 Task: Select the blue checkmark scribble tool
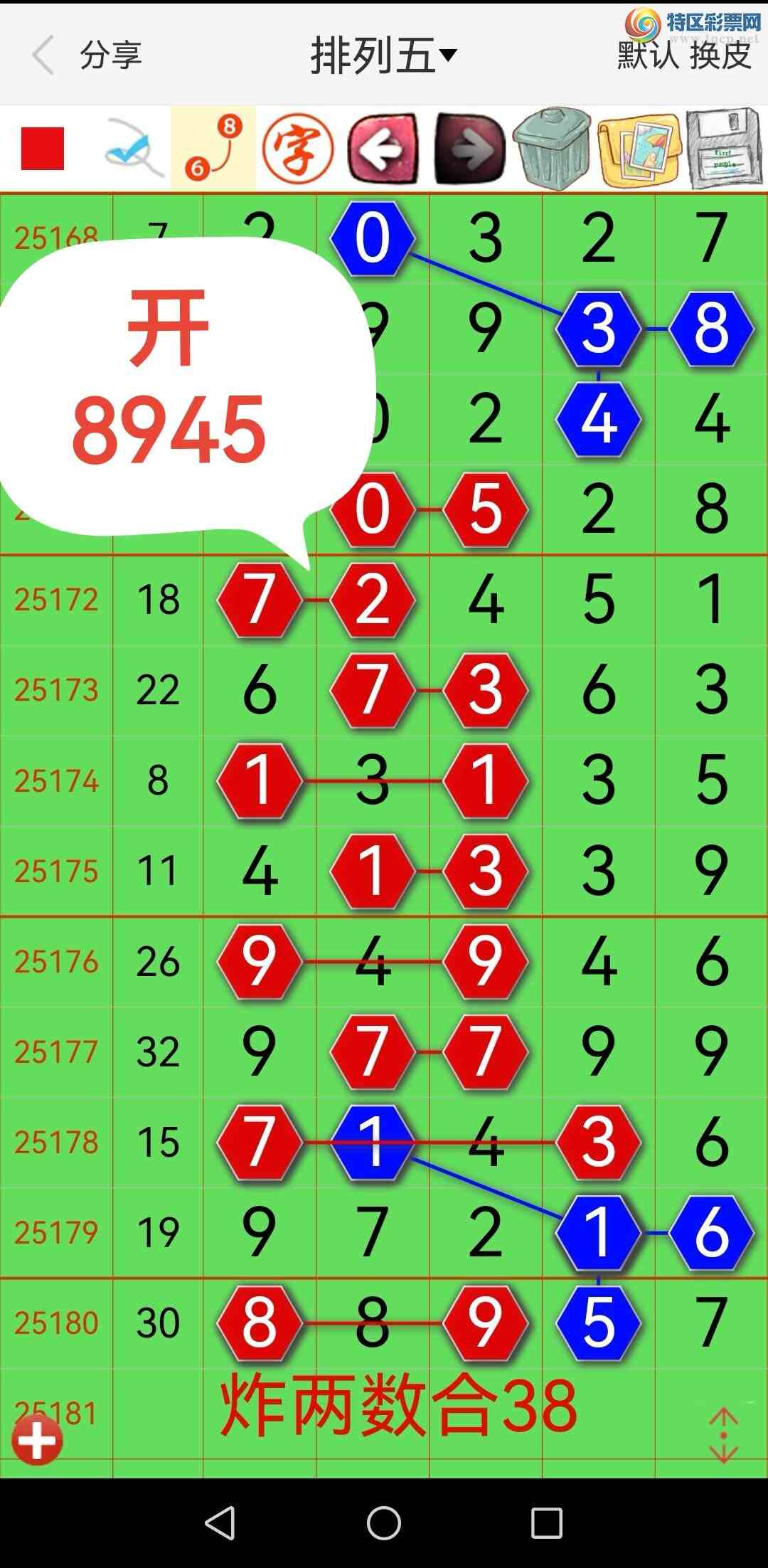point(134,149)
